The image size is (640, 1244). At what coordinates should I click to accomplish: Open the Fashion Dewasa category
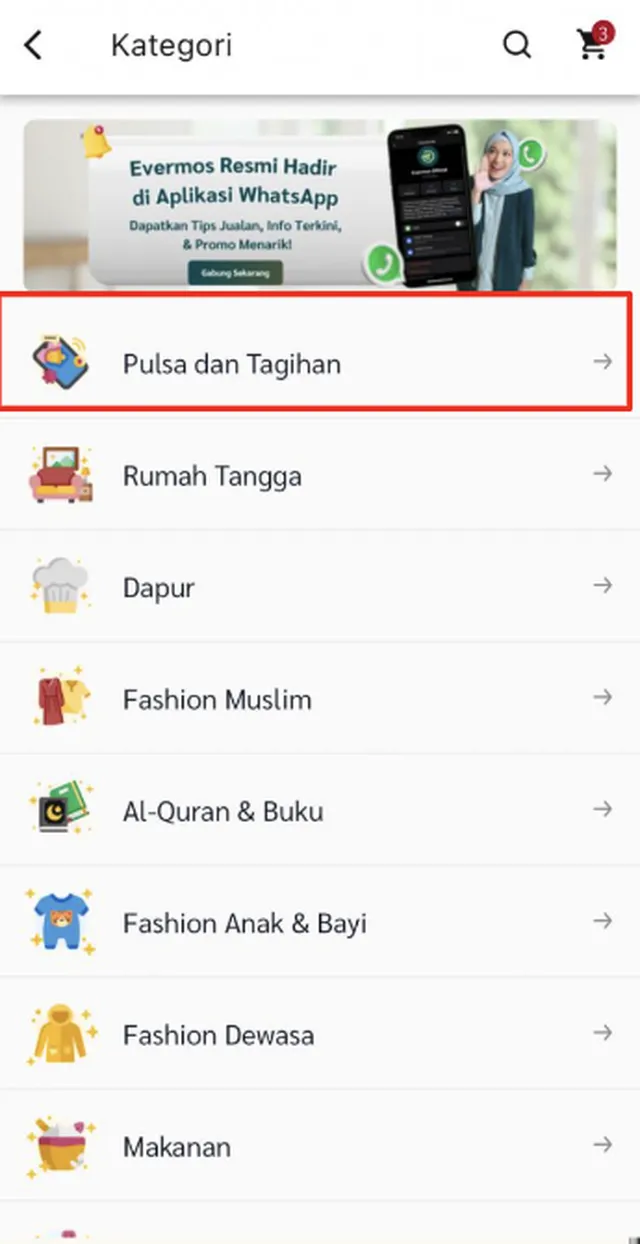point(320,1034)
